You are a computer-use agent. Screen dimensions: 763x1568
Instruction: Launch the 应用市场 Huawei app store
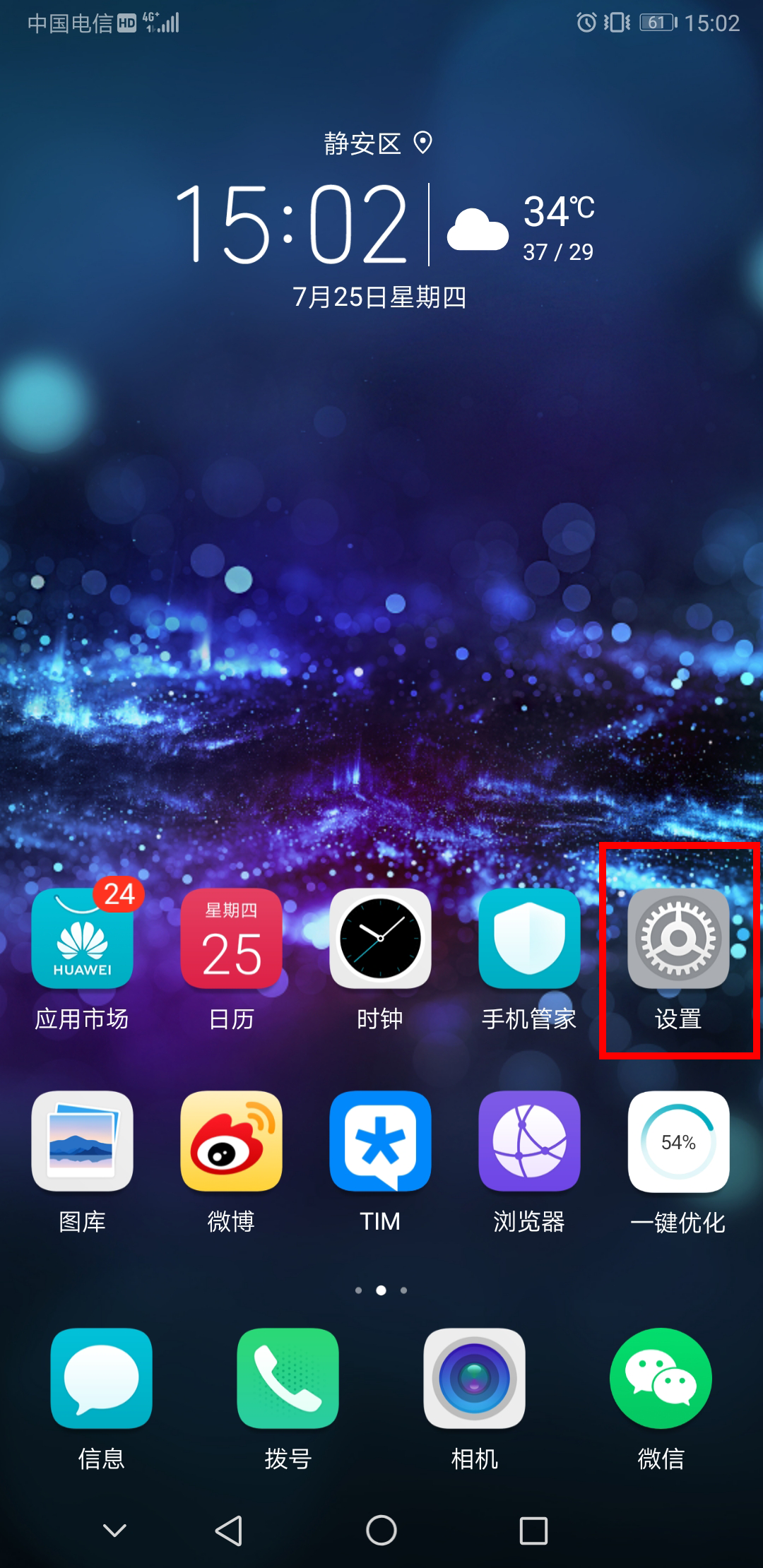(x=83, y=939)
